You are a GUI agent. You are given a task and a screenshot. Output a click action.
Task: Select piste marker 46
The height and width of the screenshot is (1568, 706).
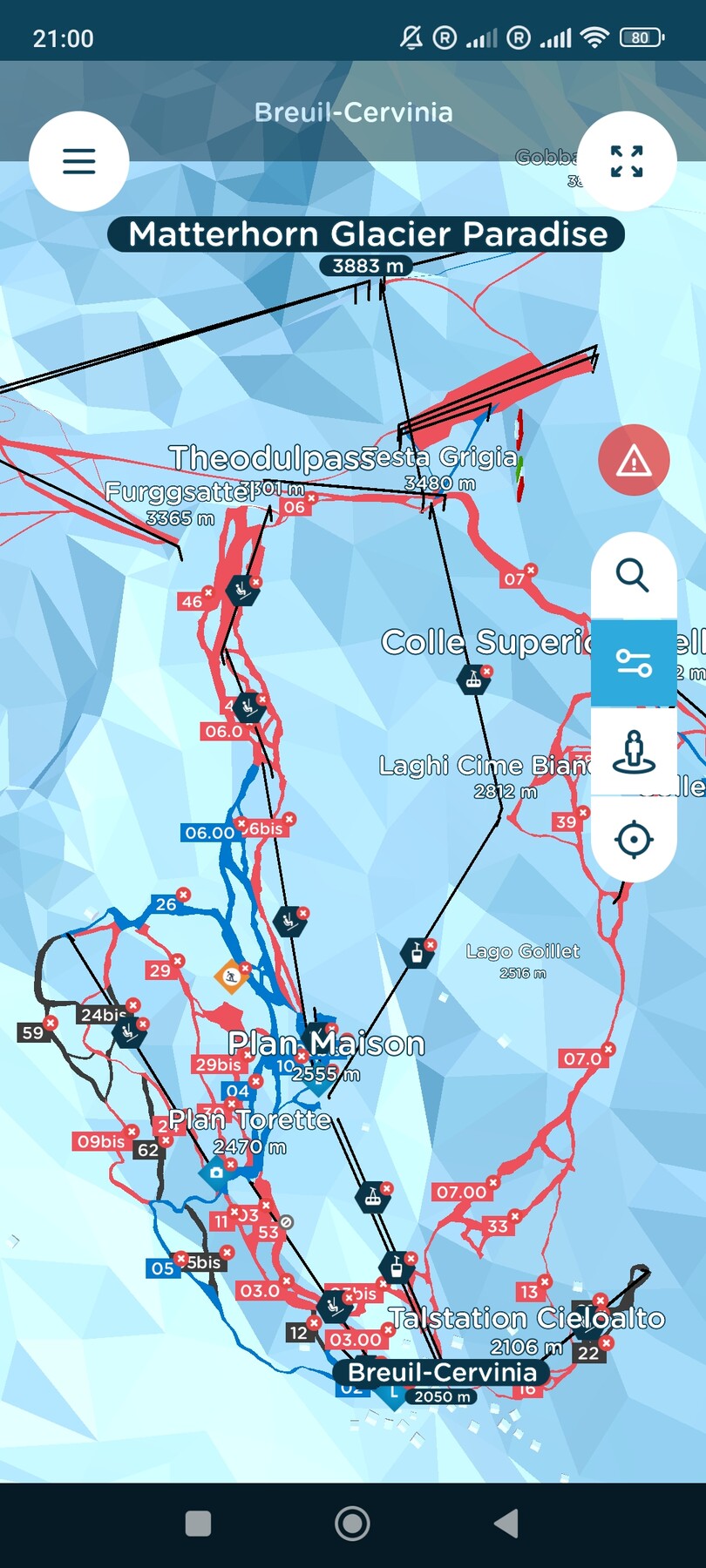[192, 601]
